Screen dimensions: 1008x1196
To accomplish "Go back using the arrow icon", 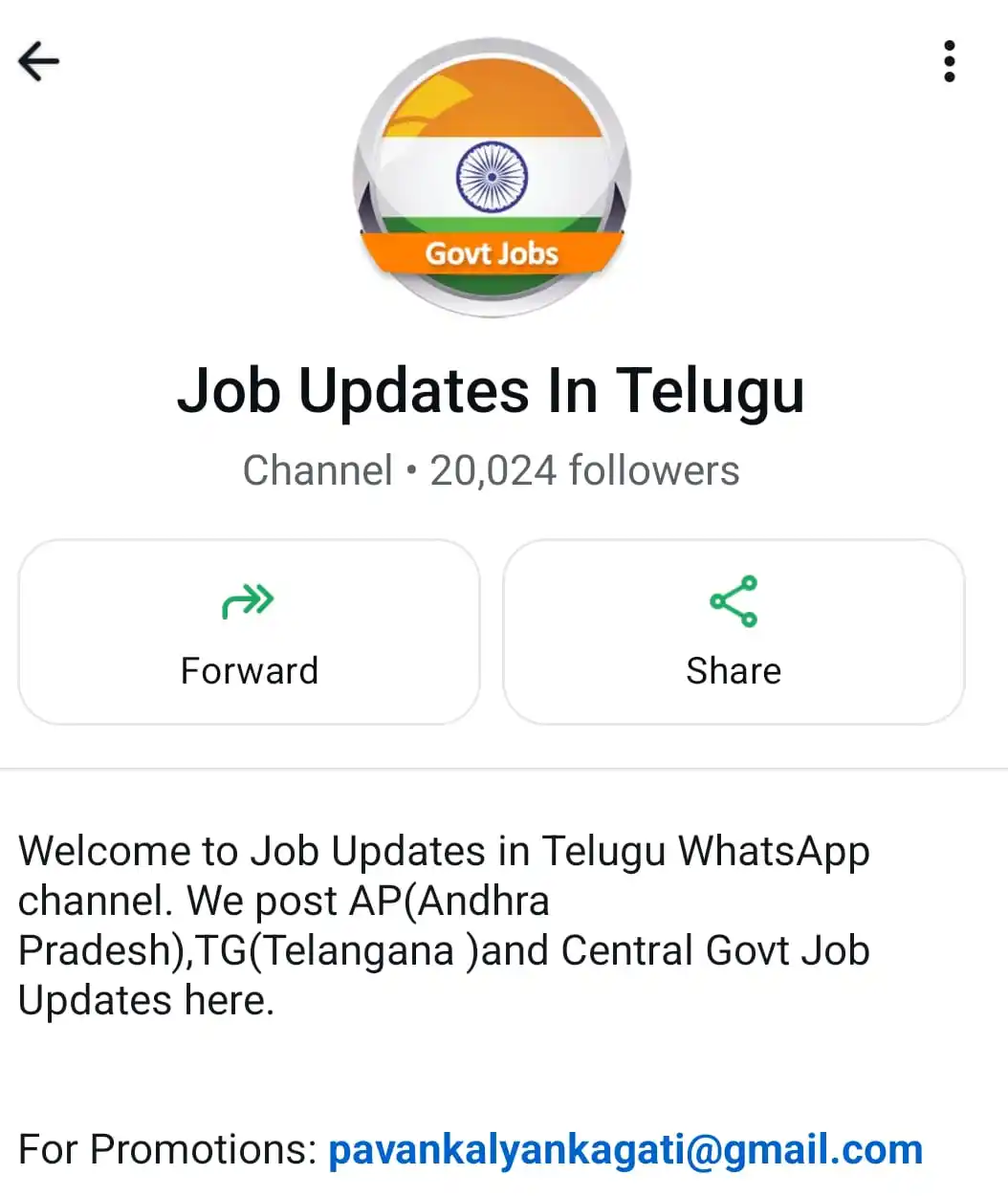I will pos(39,62).
